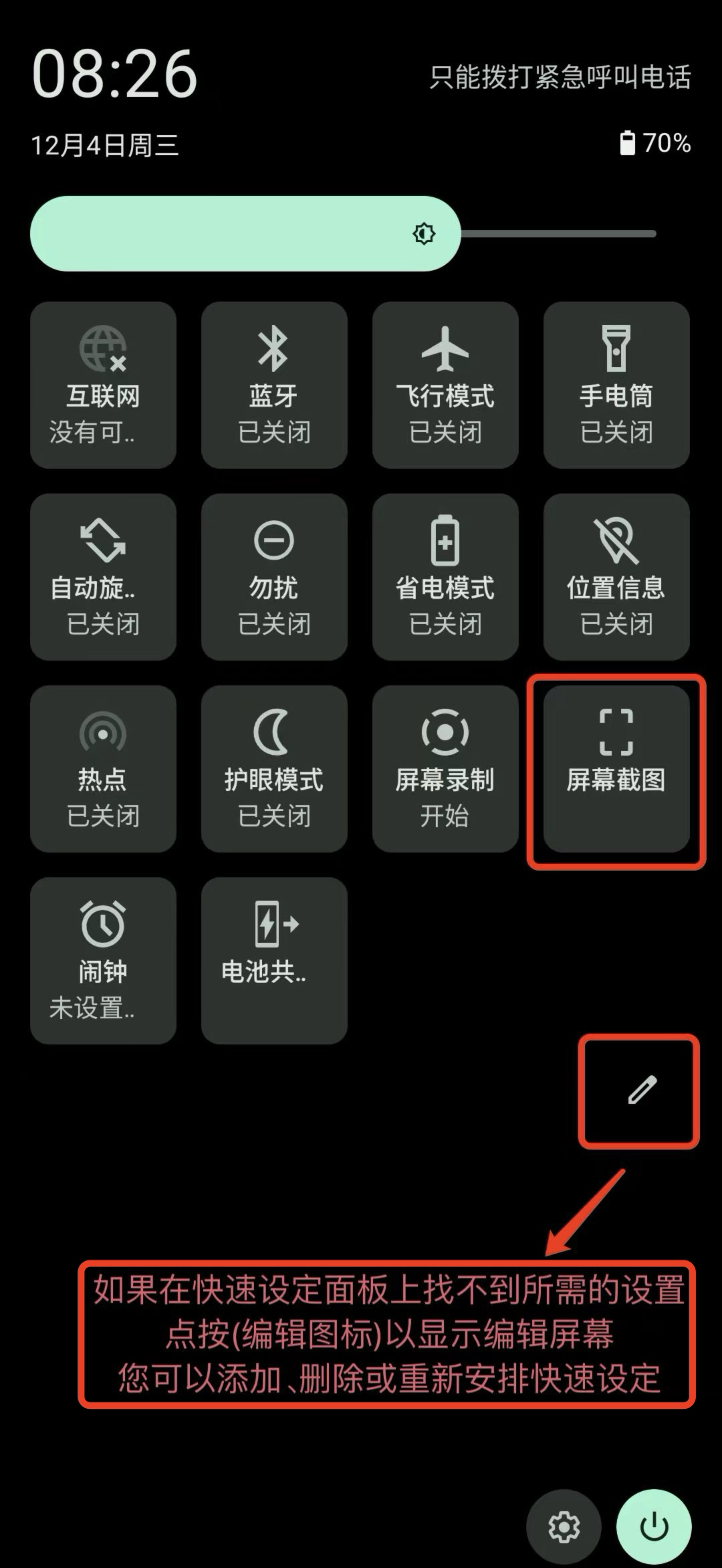The height and width of the screenshot is (1568, 722).
Task: Enable Do Not Disturb (勿扰)
Action: [274, 576]
